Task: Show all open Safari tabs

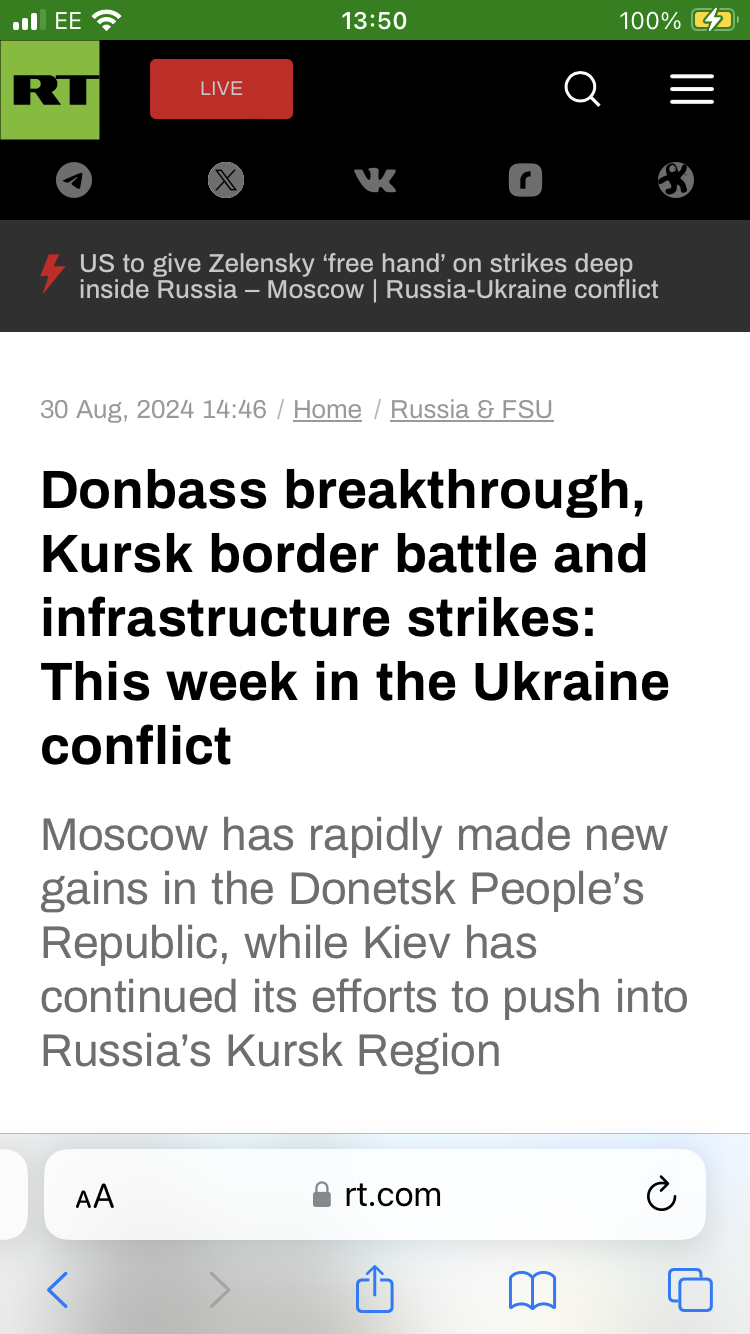Action: [690, 1290]
